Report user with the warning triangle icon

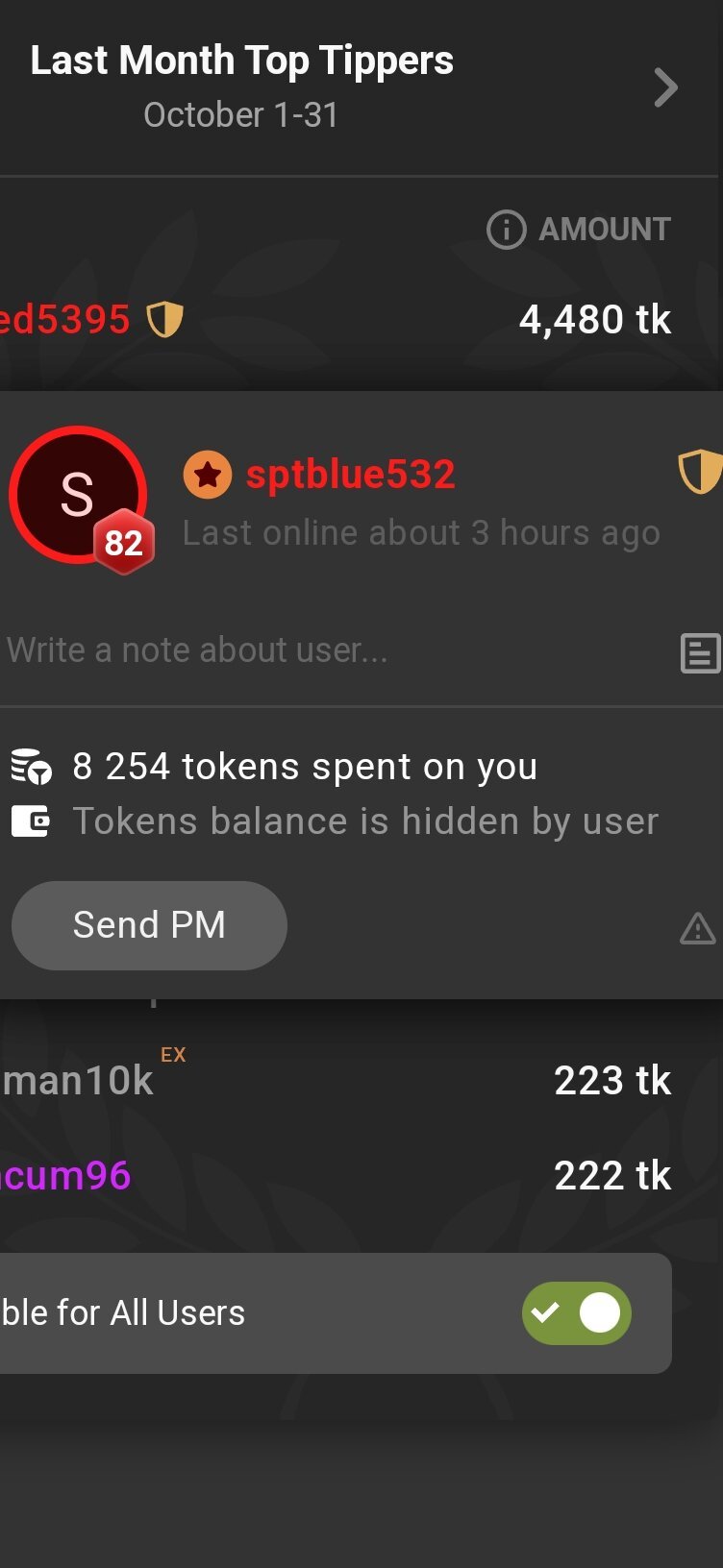pos(697,928)
